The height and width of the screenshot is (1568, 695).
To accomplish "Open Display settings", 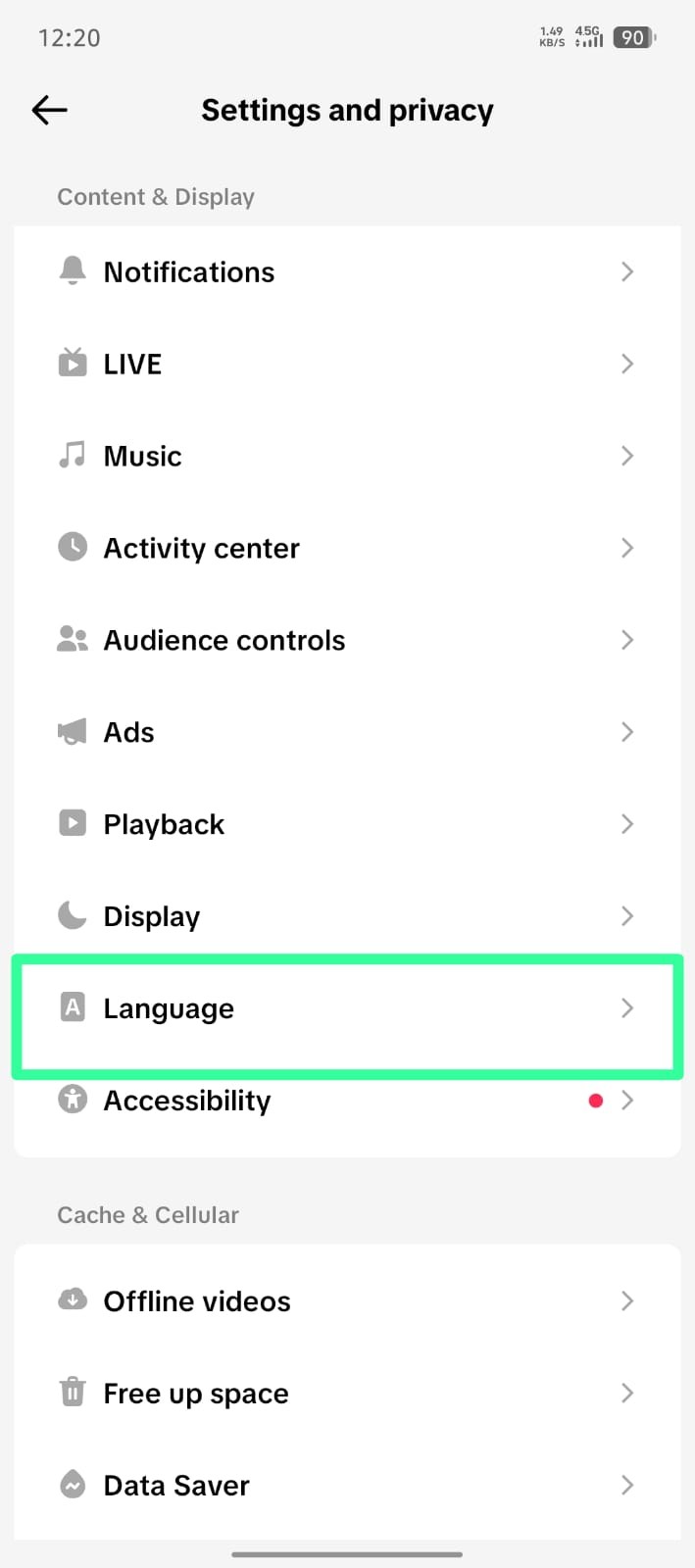I will coord(346,916).
